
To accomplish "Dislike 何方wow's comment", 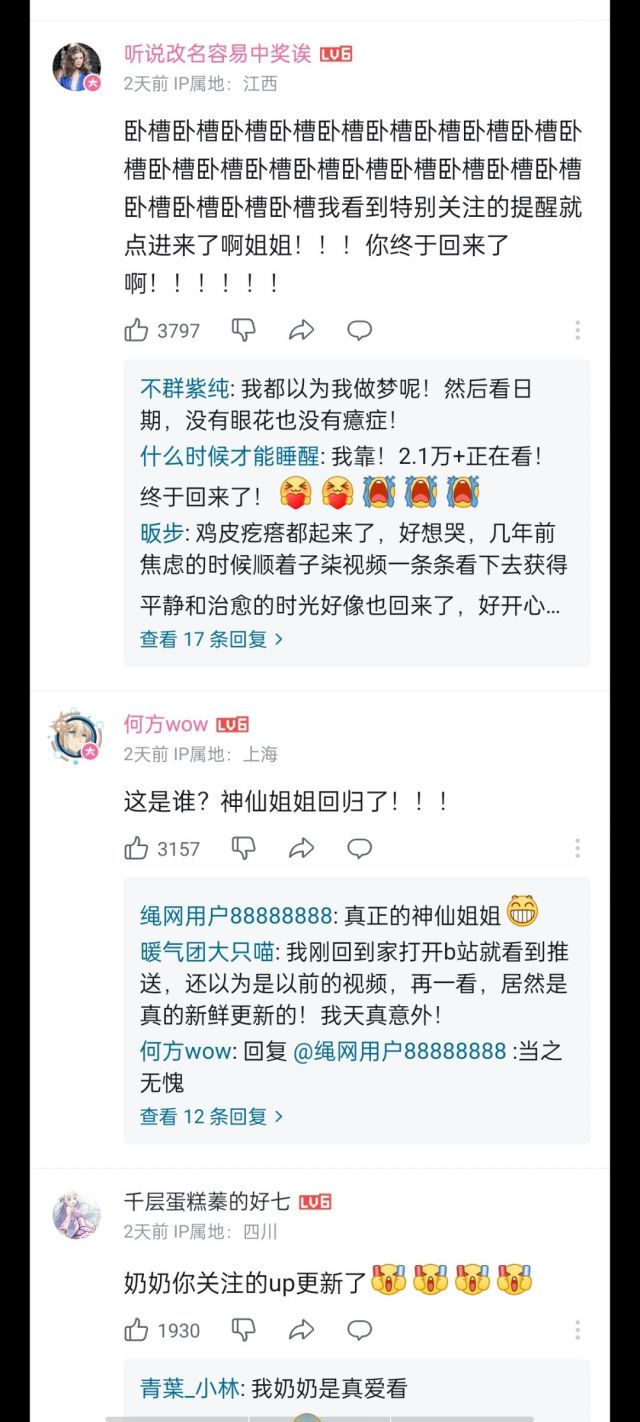I will (x=243, y=849).
